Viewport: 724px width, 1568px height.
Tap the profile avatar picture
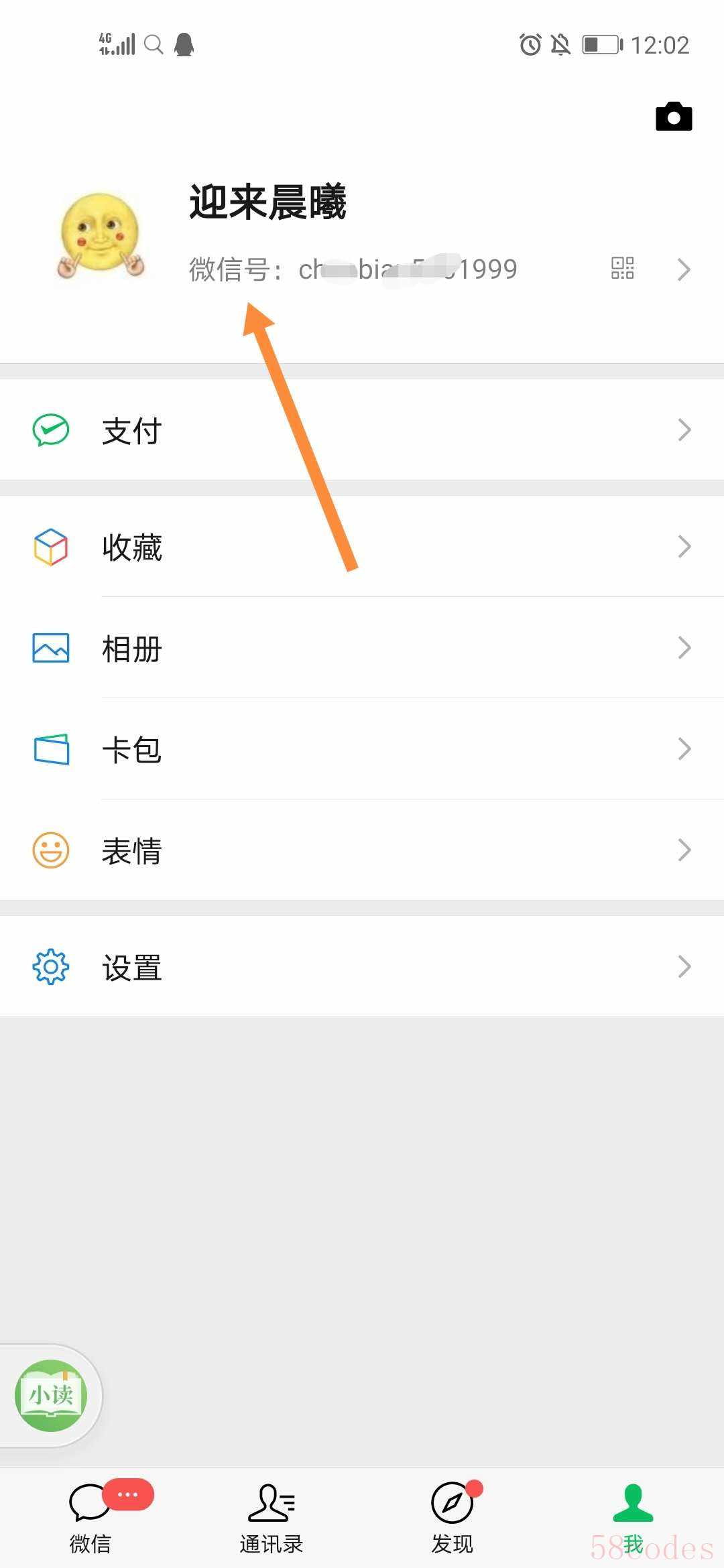point(101,235)
